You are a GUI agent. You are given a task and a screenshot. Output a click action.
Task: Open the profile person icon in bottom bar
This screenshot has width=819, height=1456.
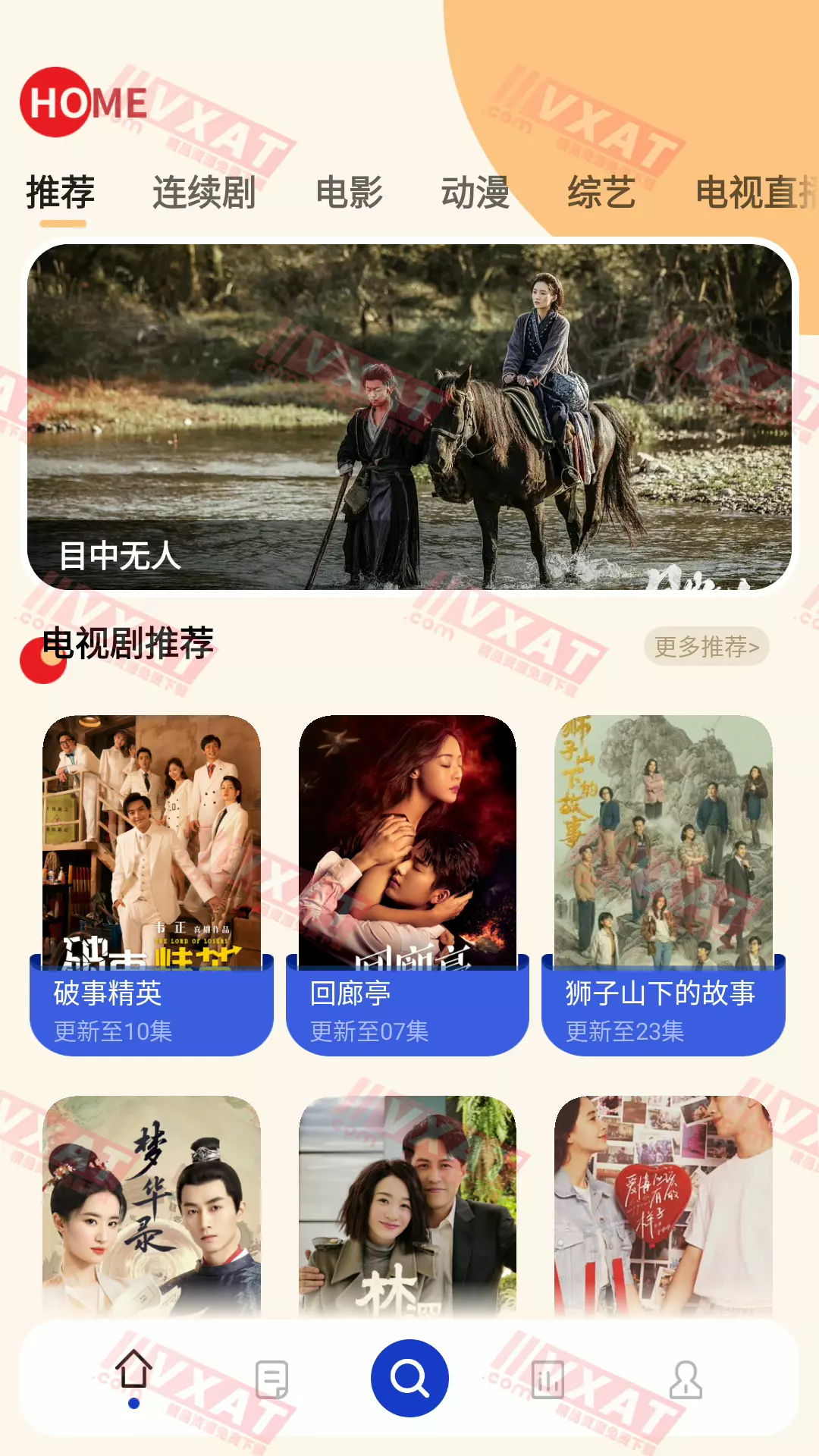pyautogui.click(x=685, y=1378)
